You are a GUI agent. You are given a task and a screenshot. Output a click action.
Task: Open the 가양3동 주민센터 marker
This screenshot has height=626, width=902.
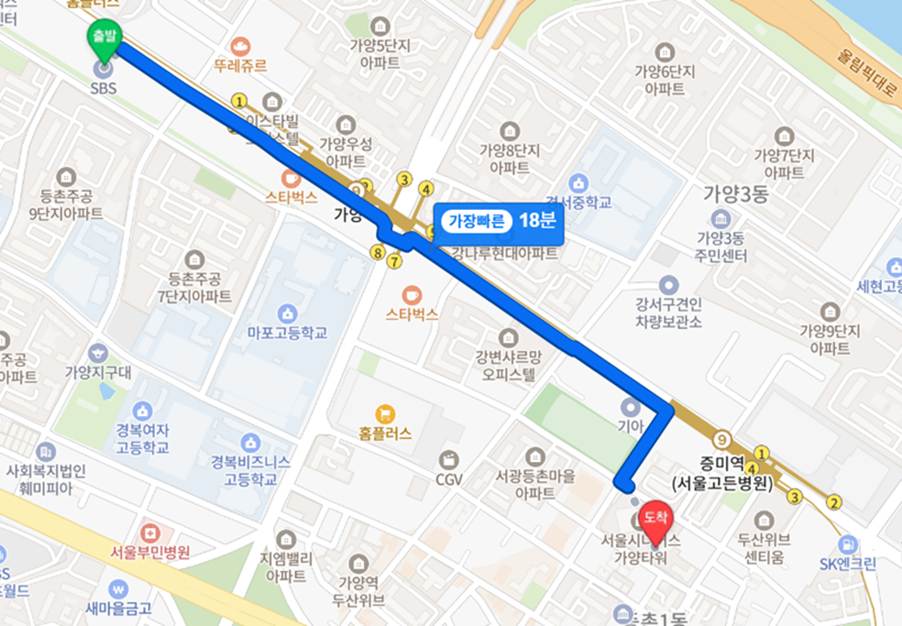(x=721, y=218)
